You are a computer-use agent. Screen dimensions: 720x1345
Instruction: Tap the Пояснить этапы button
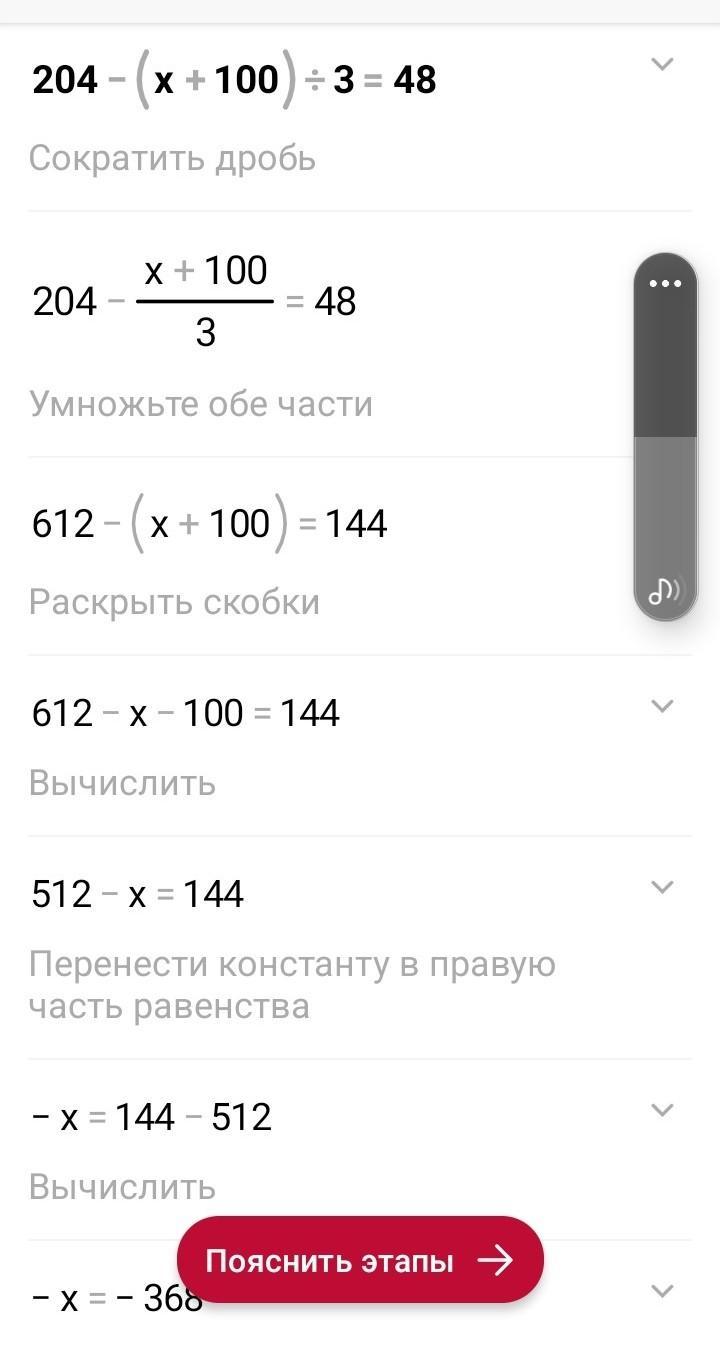point(360,1260)
